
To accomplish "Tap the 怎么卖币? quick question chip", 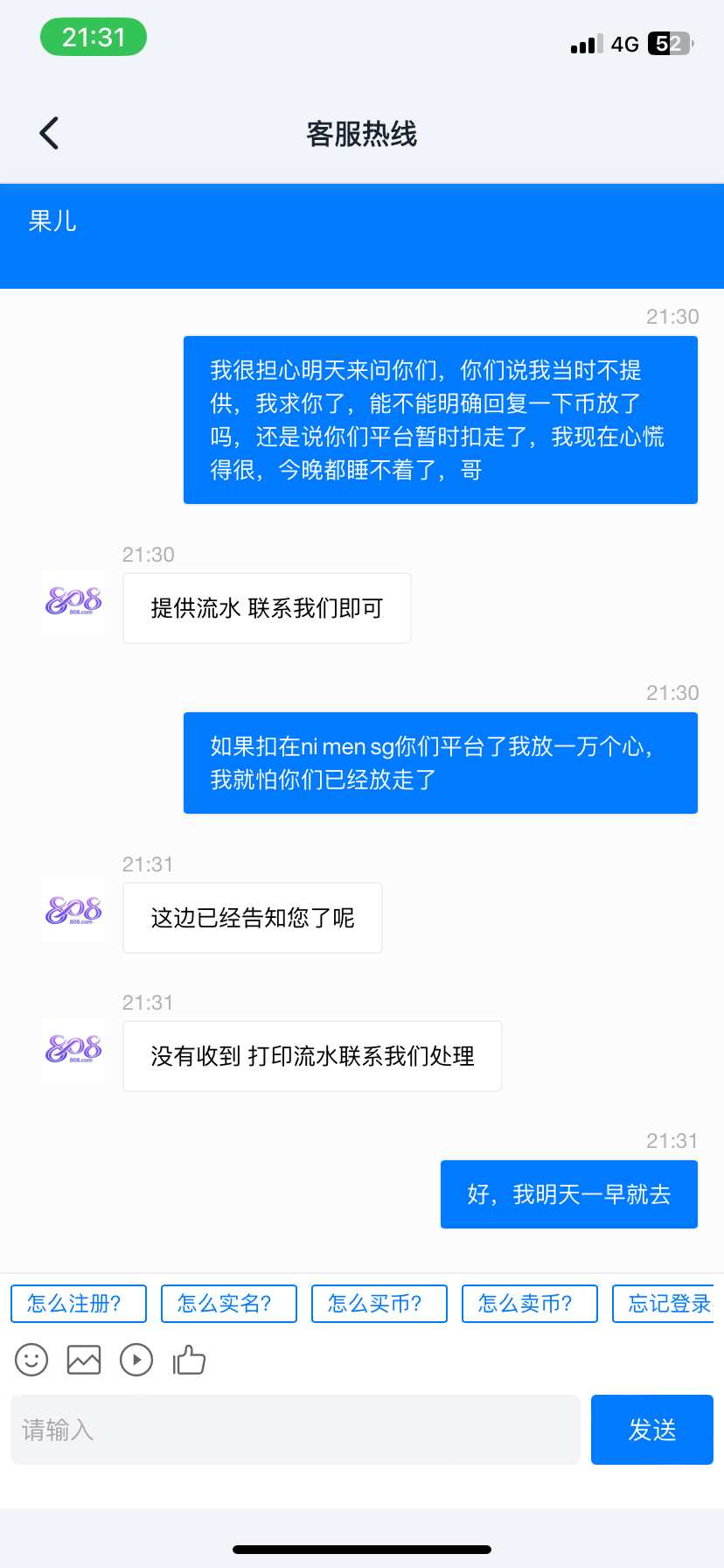I will tap(530, 1304).
